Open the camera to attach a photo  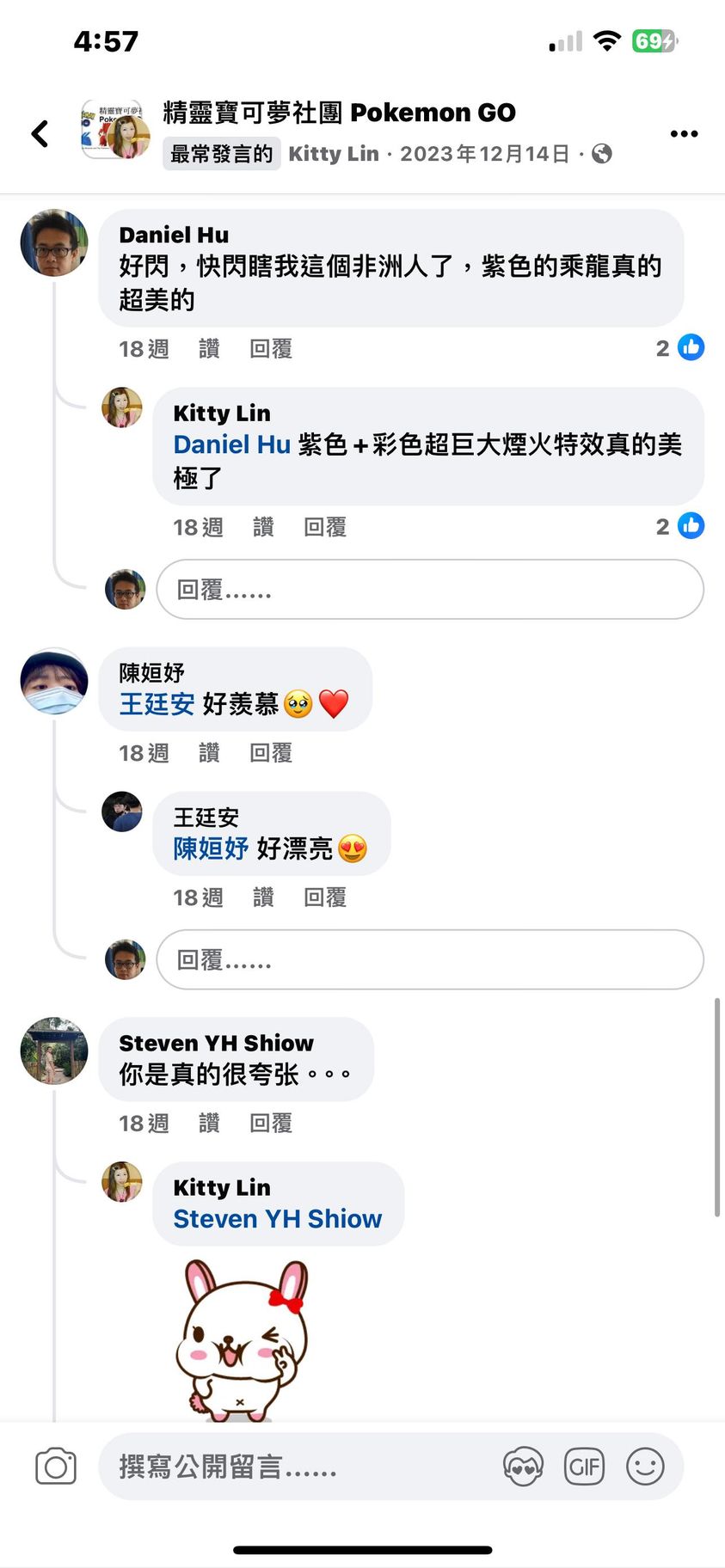pos(56,1467)
